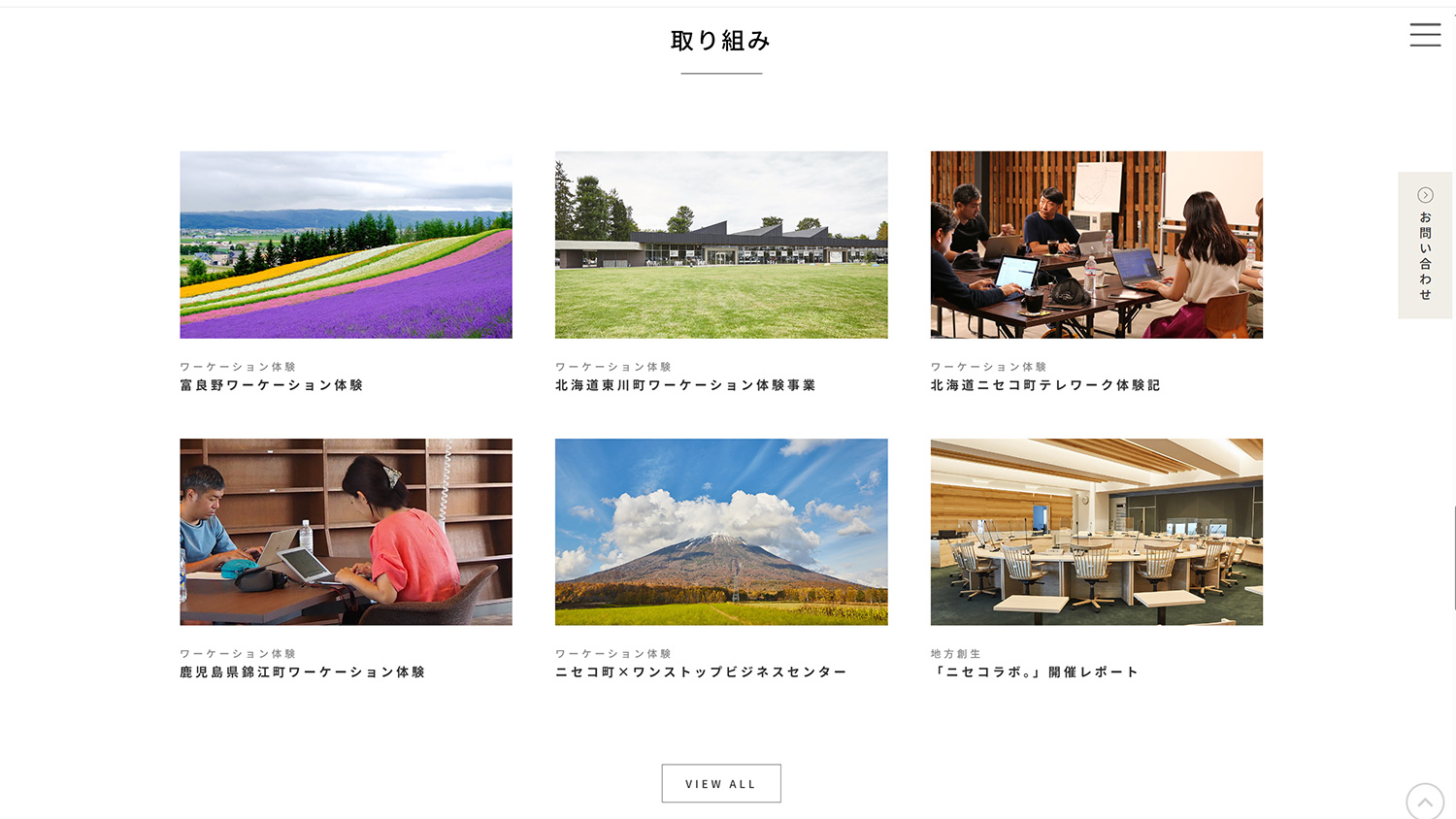Open 「ニセコラボ。」開催レポート card
1456x819 pixels.
[x=1097, y=532]
